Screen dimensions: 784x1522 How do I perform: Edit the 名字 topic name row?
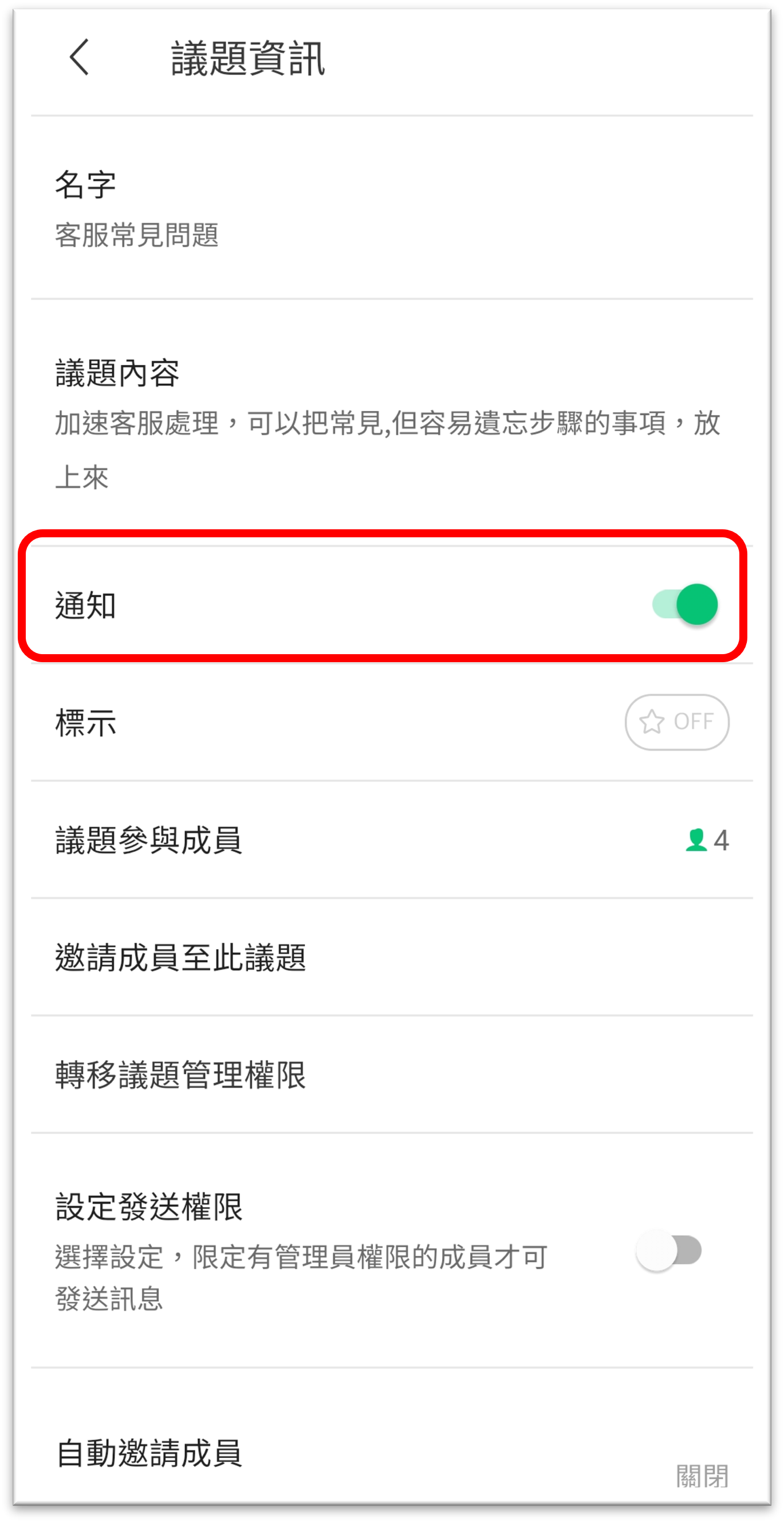pos(390,209)
